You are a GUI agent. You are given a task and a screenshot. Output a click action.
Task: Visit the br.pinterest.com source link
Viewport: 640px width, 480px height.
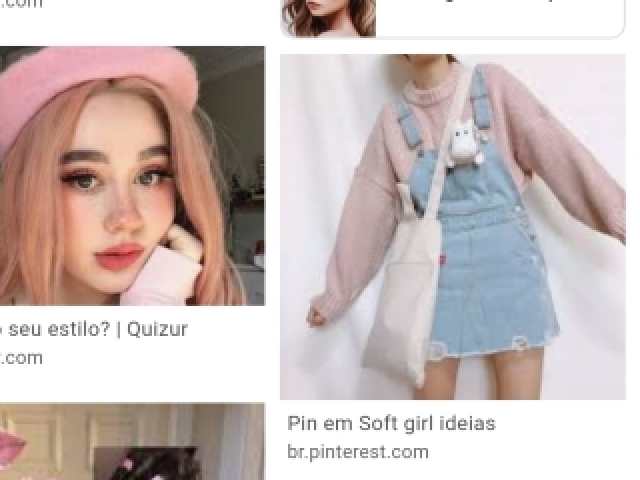coord(358,452)
